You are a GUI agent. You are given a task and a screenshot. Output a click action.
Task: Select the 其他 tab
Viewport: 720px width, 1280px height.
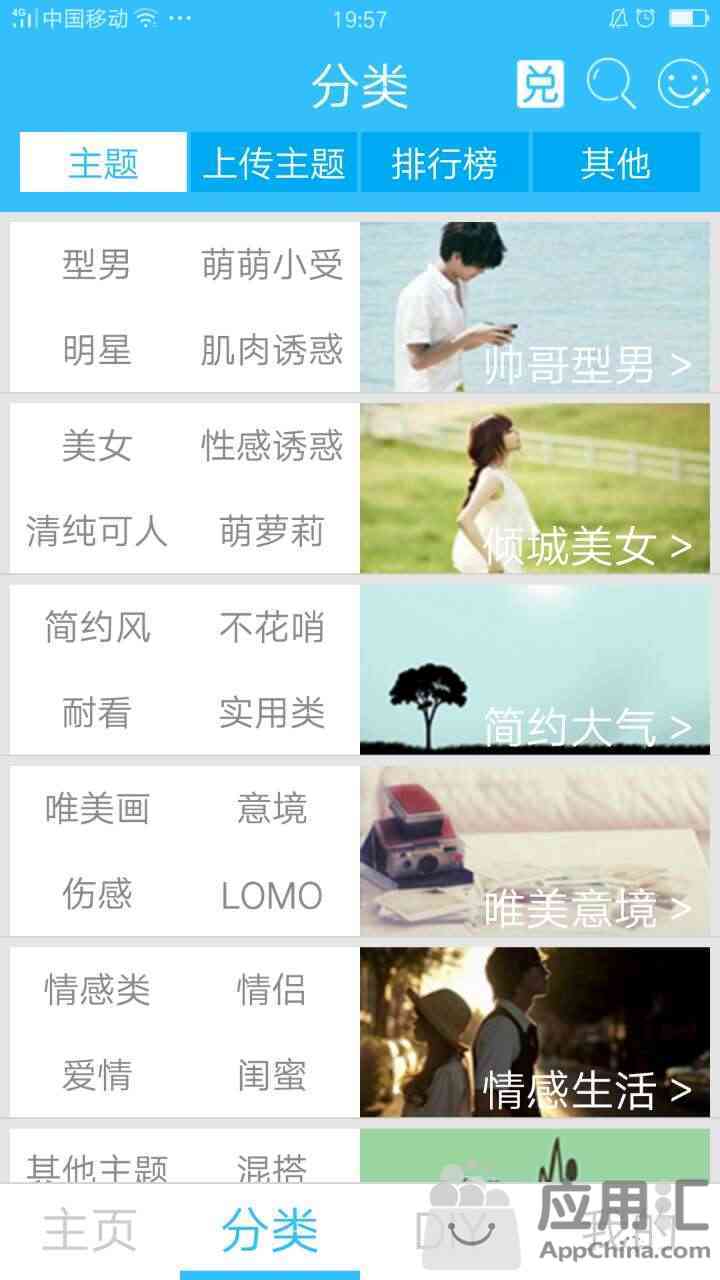[x=616, y=162]
